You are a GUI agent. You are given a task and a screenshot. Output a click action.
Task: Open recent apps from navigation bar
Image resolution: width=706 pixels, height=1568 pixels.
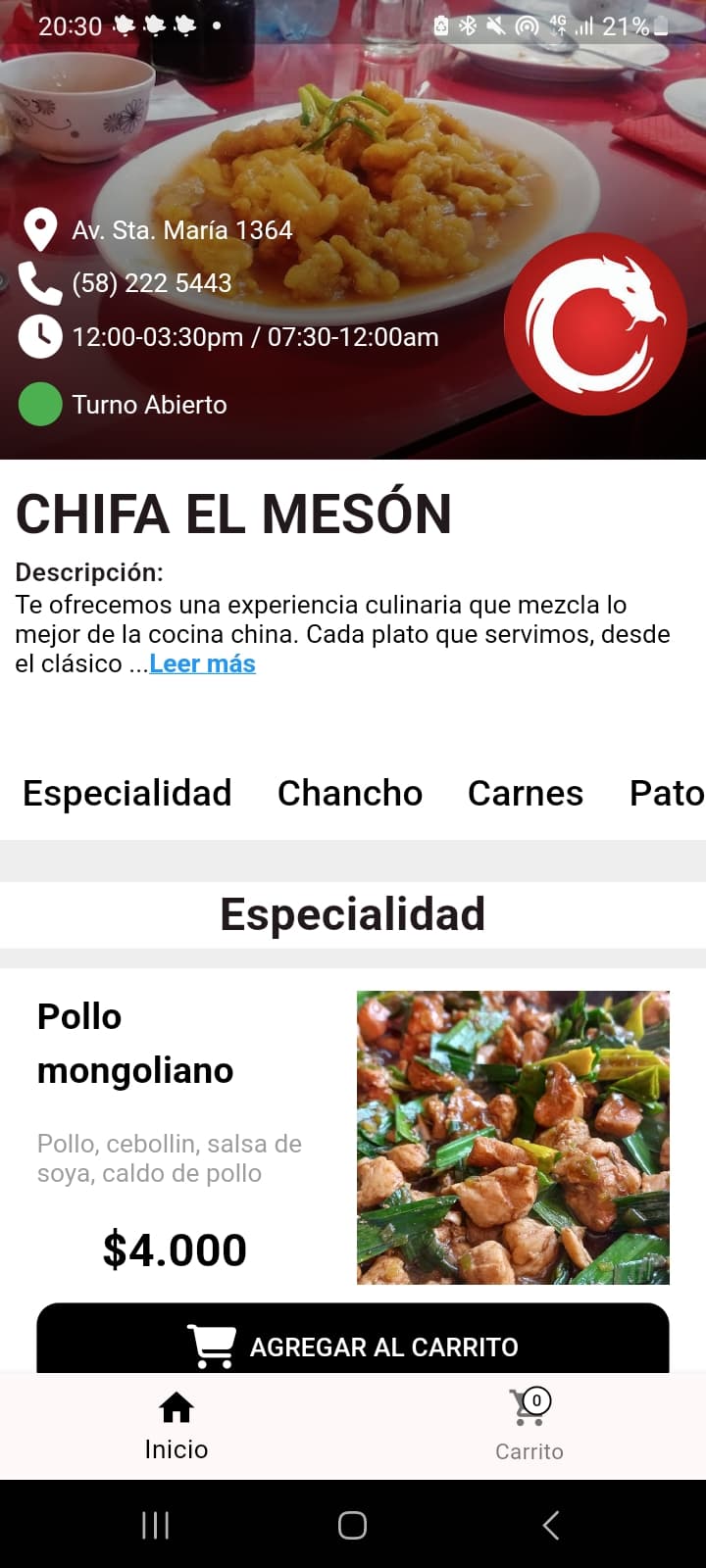(155, 1525)
